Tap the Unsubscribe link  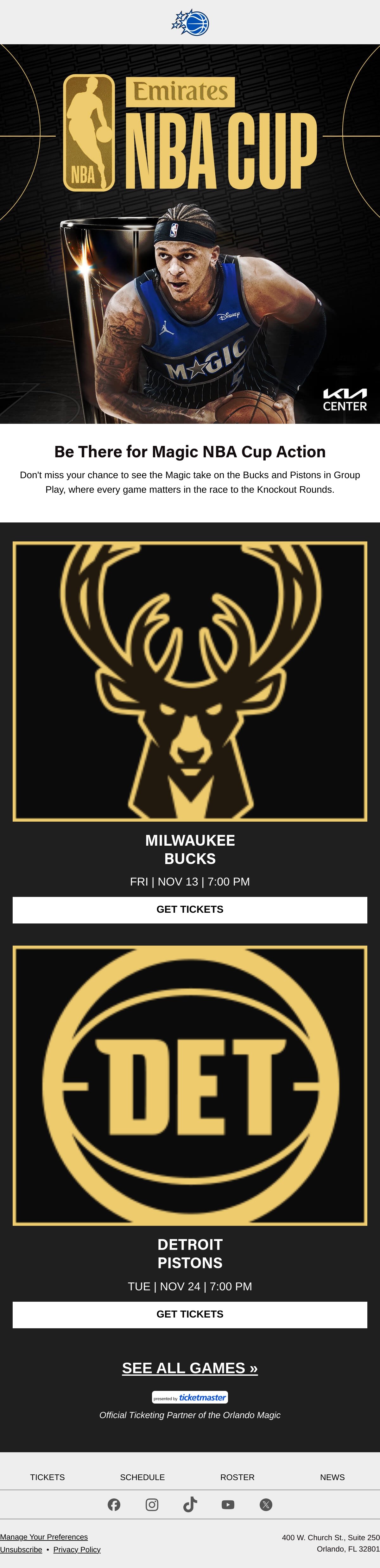pos(21,1550)
